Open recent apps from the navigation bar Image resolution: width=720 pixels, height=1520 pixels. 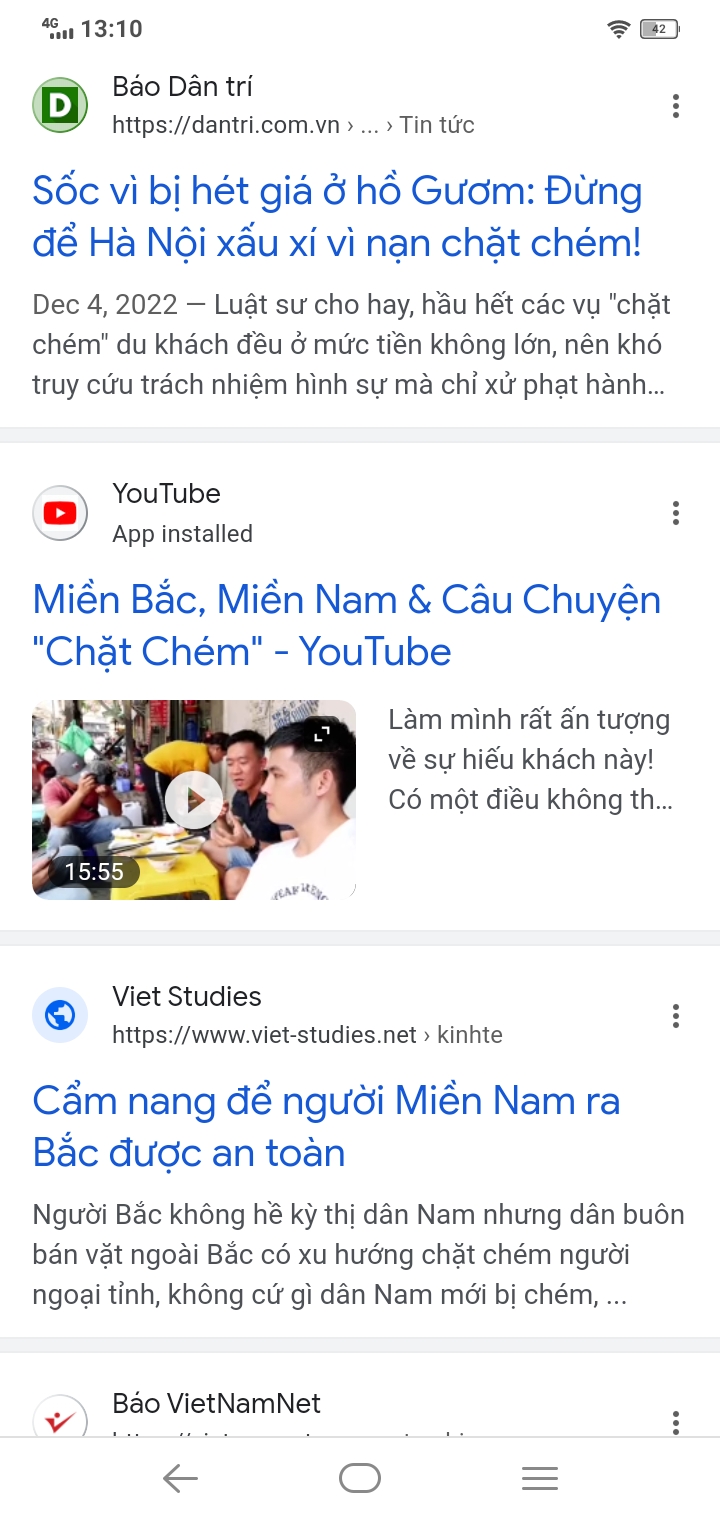539,1478
